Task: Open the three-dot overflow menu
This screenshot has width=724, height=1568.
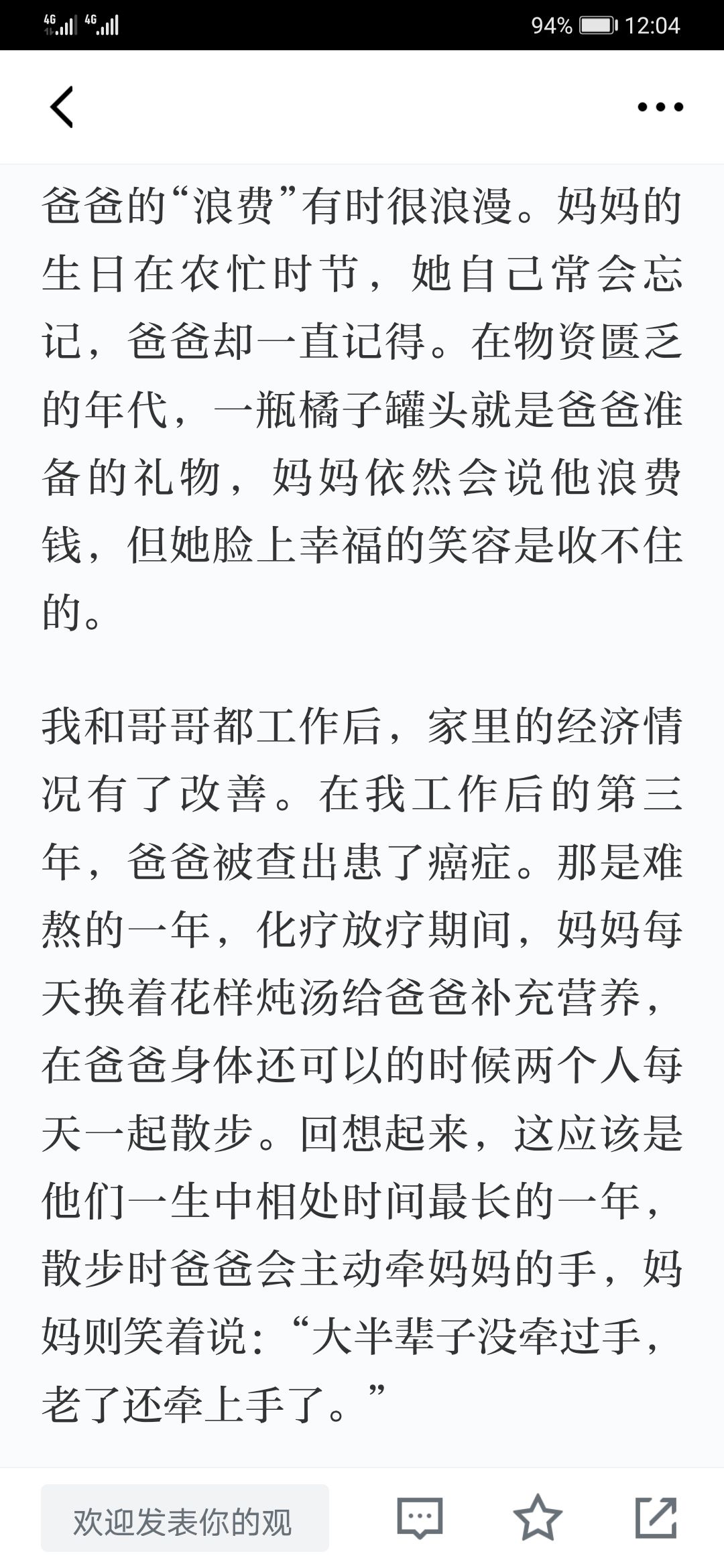Action: click(660, 107)
